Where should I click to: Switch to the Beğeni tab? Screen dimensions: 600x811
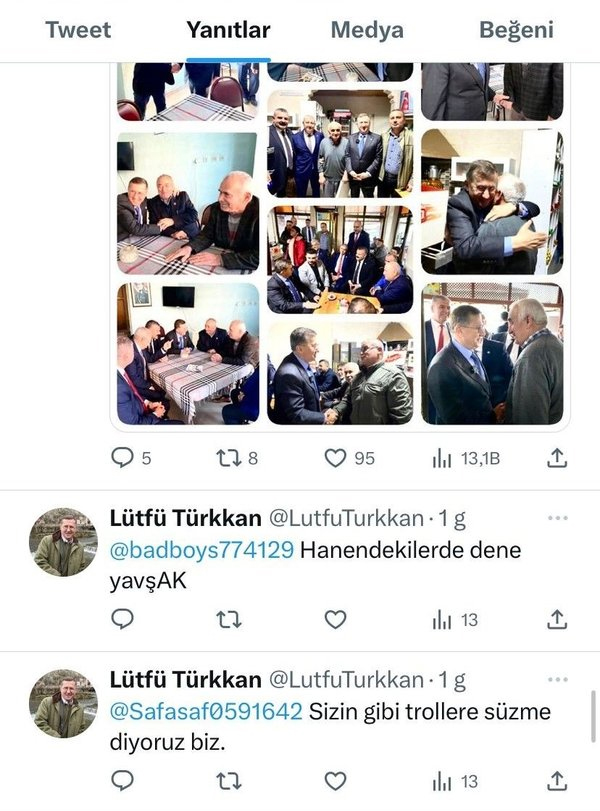pos(516,30)
